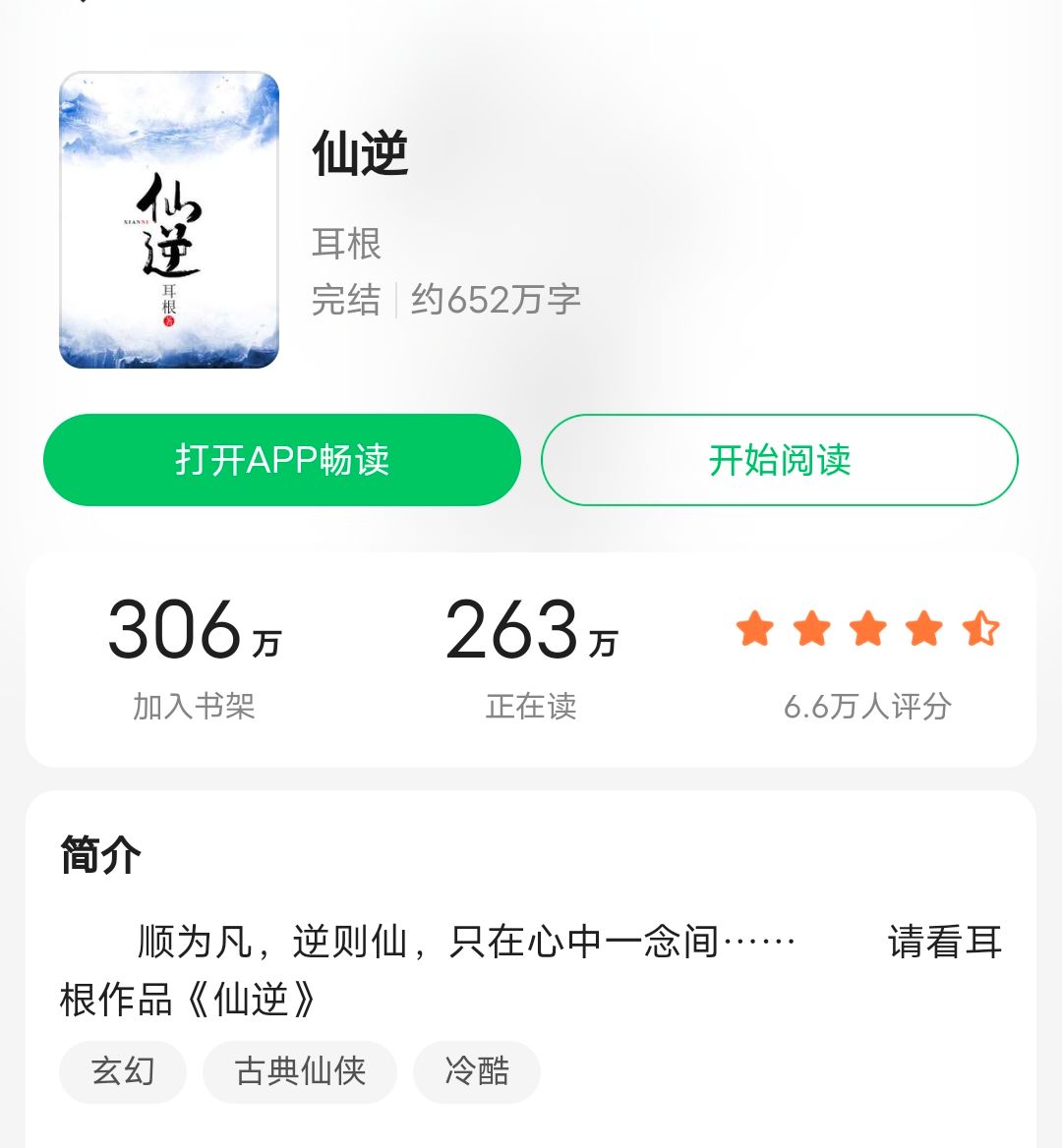Tap the 开始阅读 button

click(779, 459)
